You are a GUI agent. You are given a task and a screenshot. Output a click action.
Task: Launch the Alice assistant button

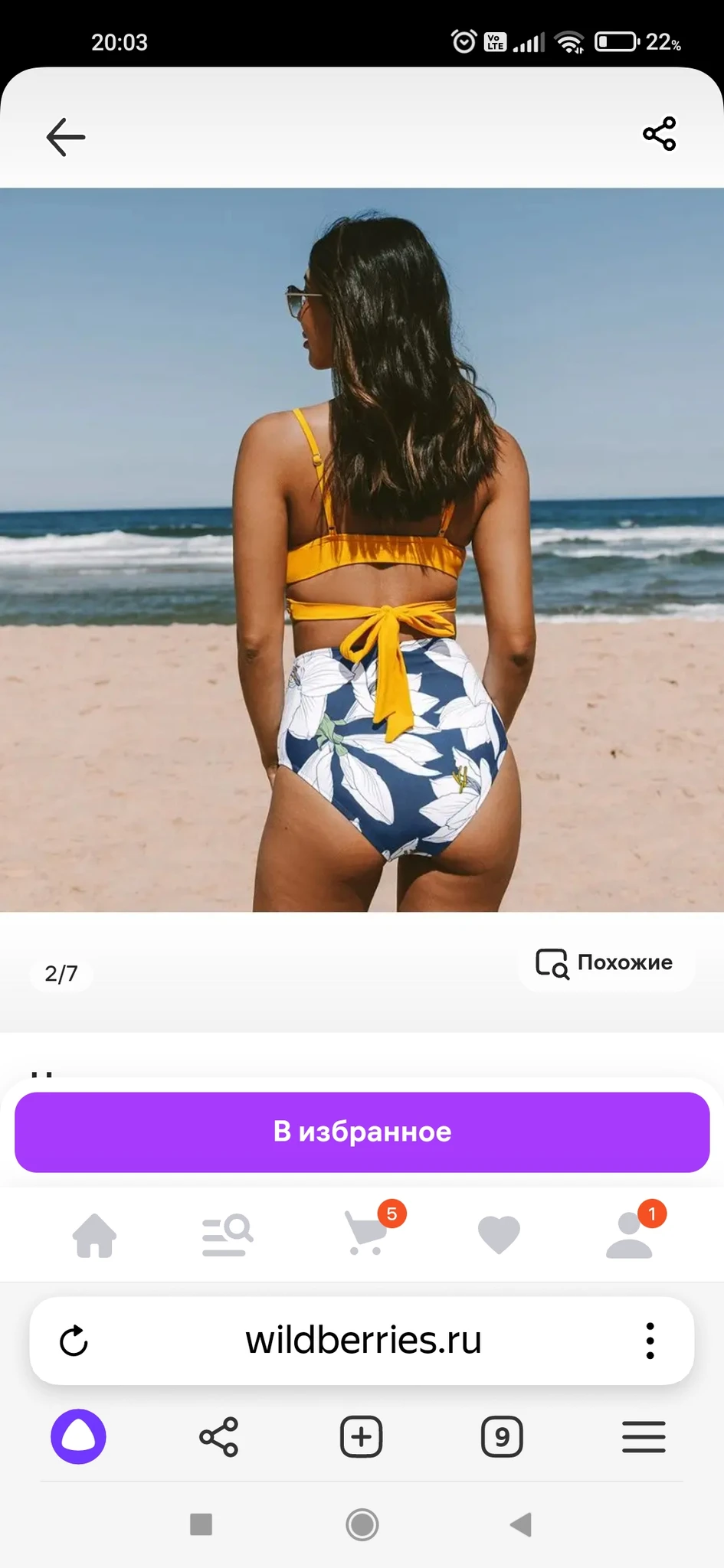tap(78, 1436)
